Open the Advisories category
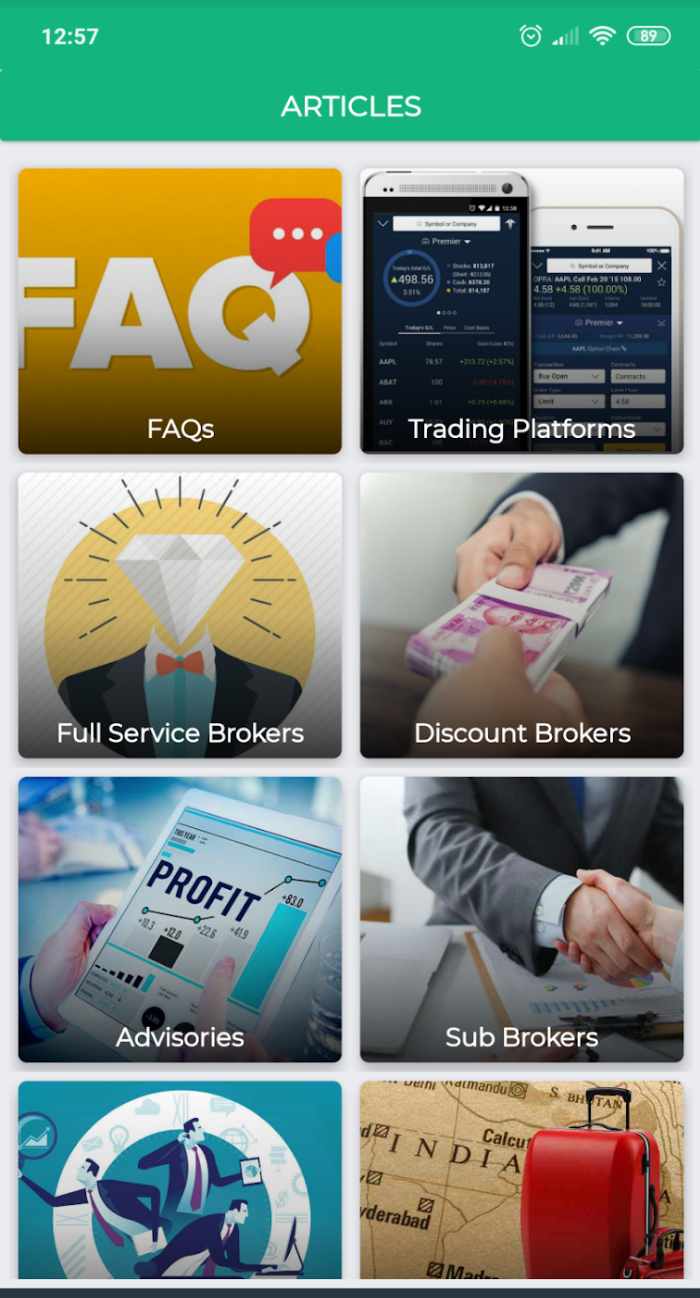700x1298 pixels. coord(180,919)
